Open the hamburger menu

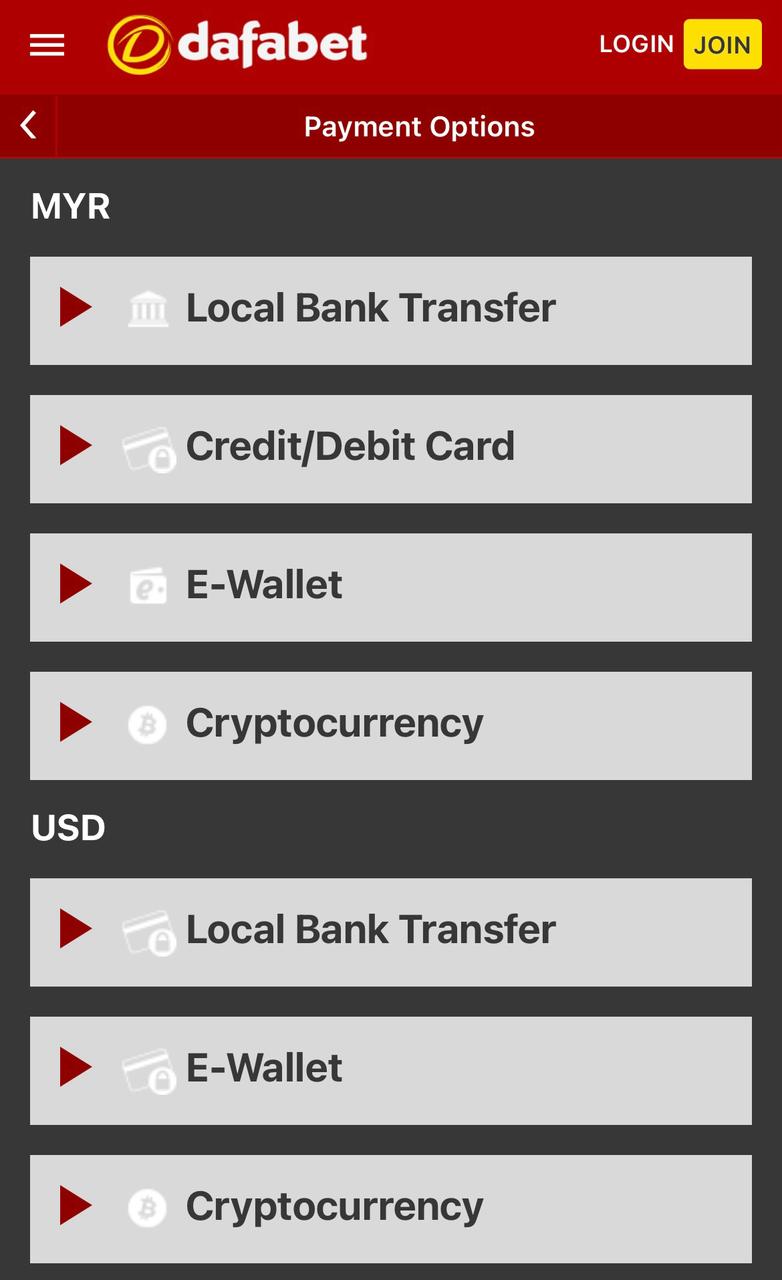pos(47,45)
